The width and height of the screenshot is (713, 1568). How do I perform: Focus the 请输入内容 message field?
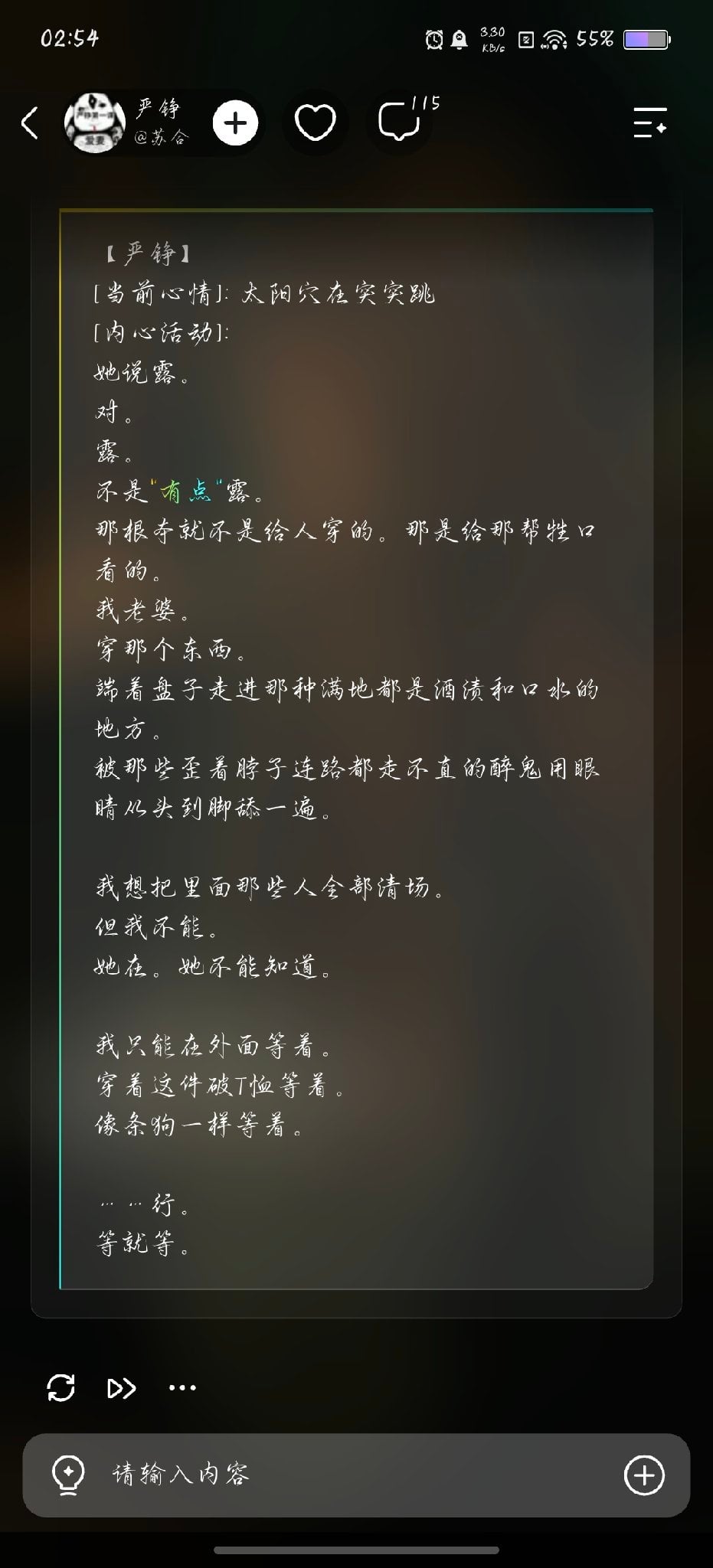356,1475
